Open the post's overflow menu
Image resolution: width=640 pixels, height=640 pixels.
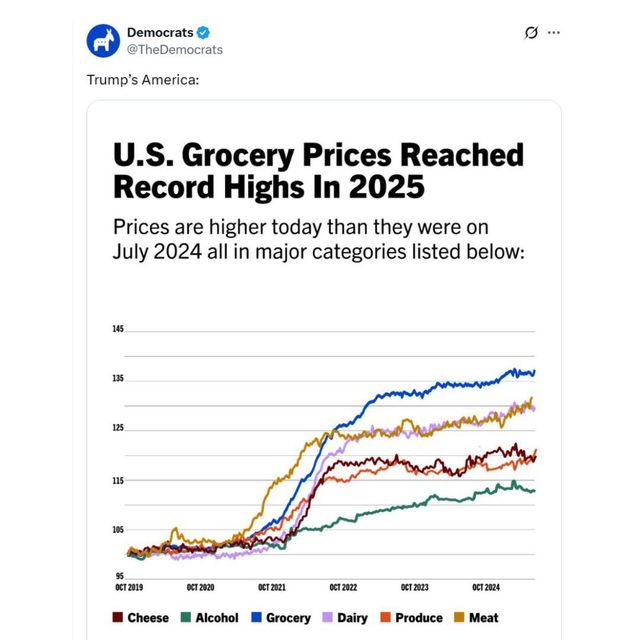click(x=554, y=32)
